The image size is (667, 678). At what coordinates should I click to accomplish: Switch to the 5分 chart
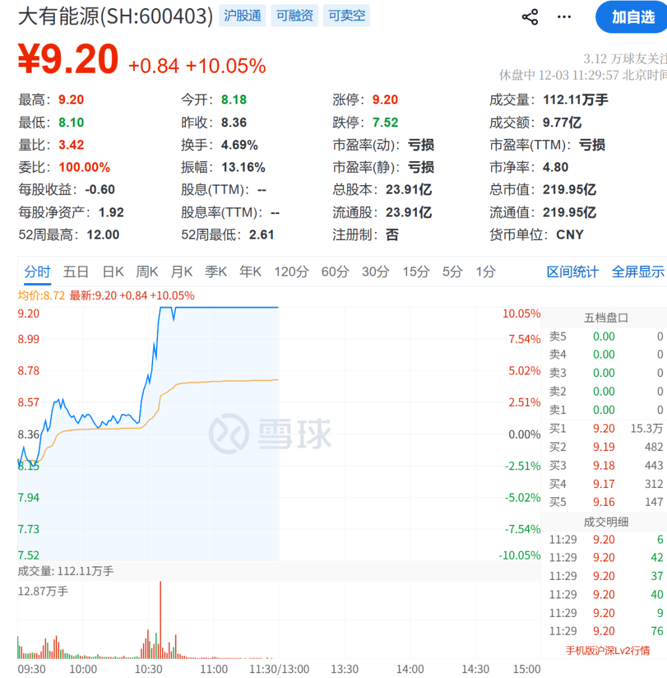tap(453, 272)
